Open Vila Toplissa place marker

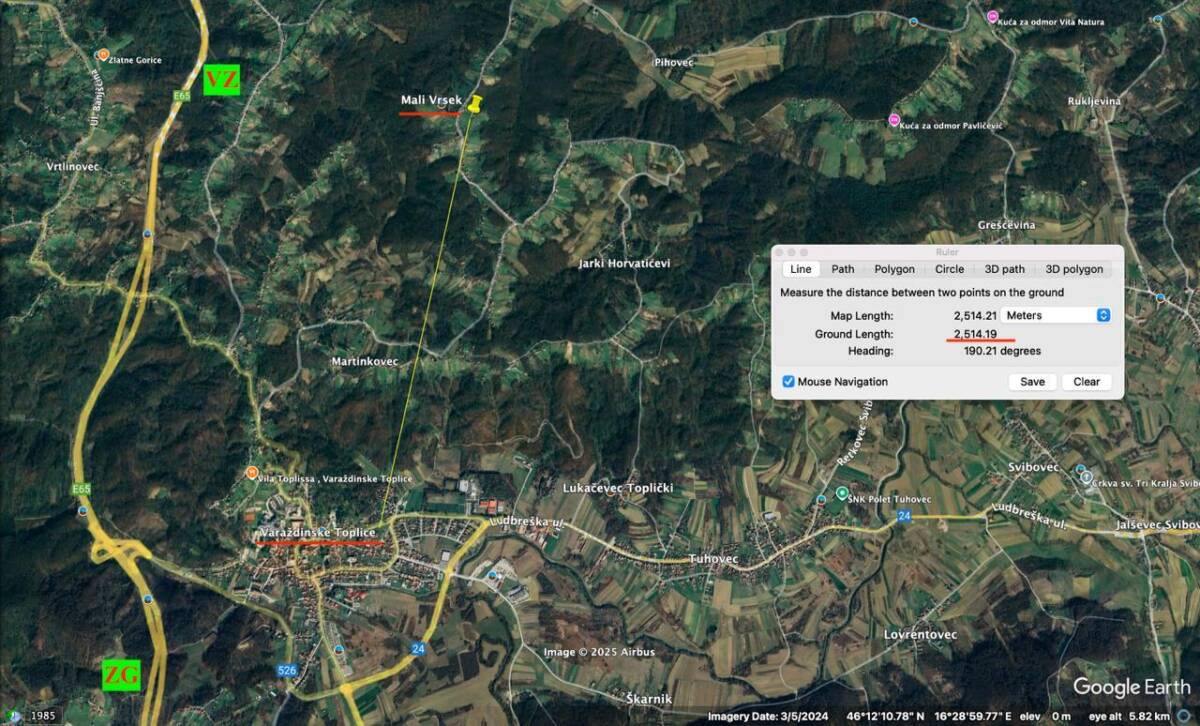252,473
